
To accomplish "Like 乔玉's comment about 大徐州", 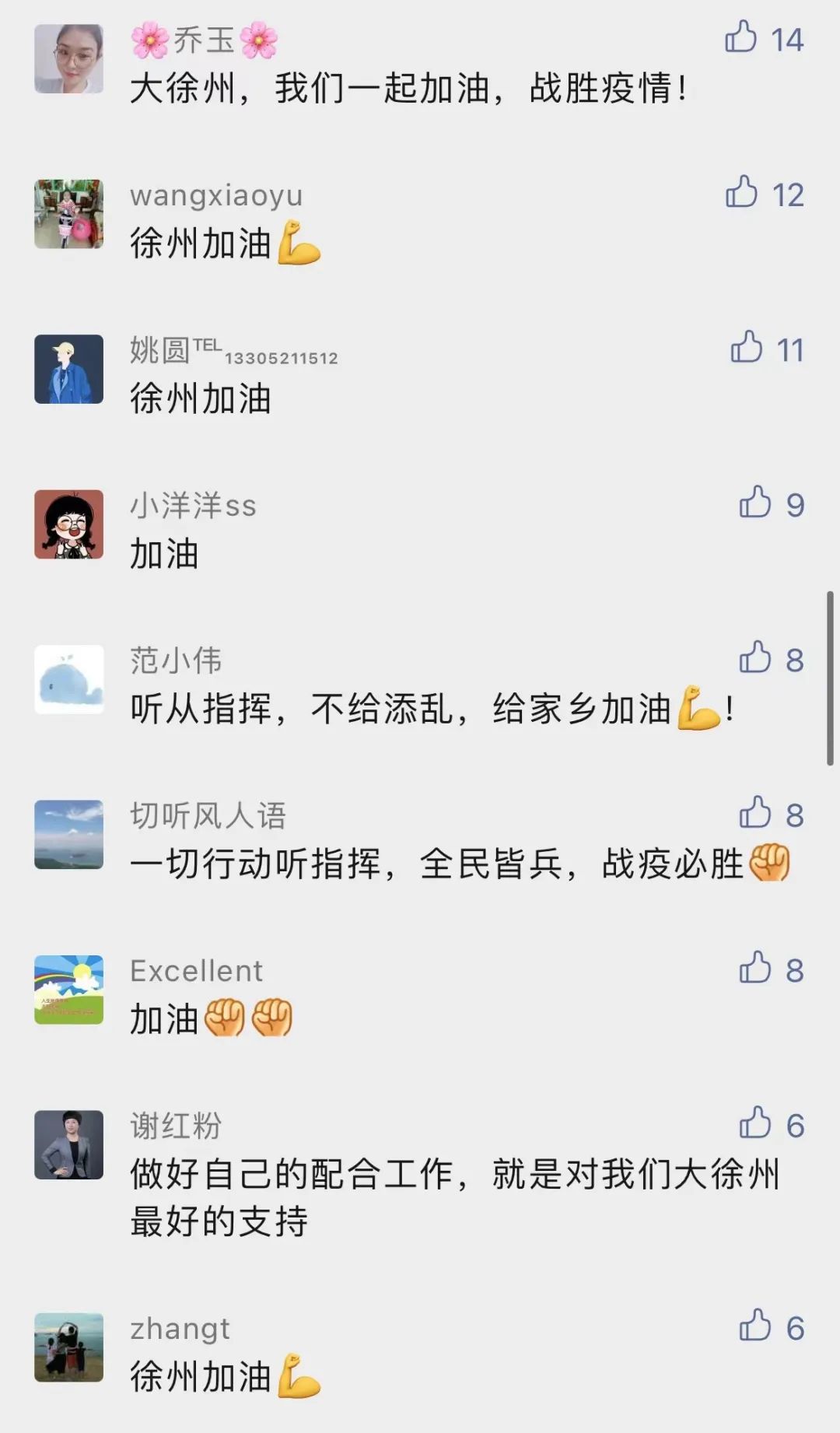I will pyautogui.click(x=740, y=37).
